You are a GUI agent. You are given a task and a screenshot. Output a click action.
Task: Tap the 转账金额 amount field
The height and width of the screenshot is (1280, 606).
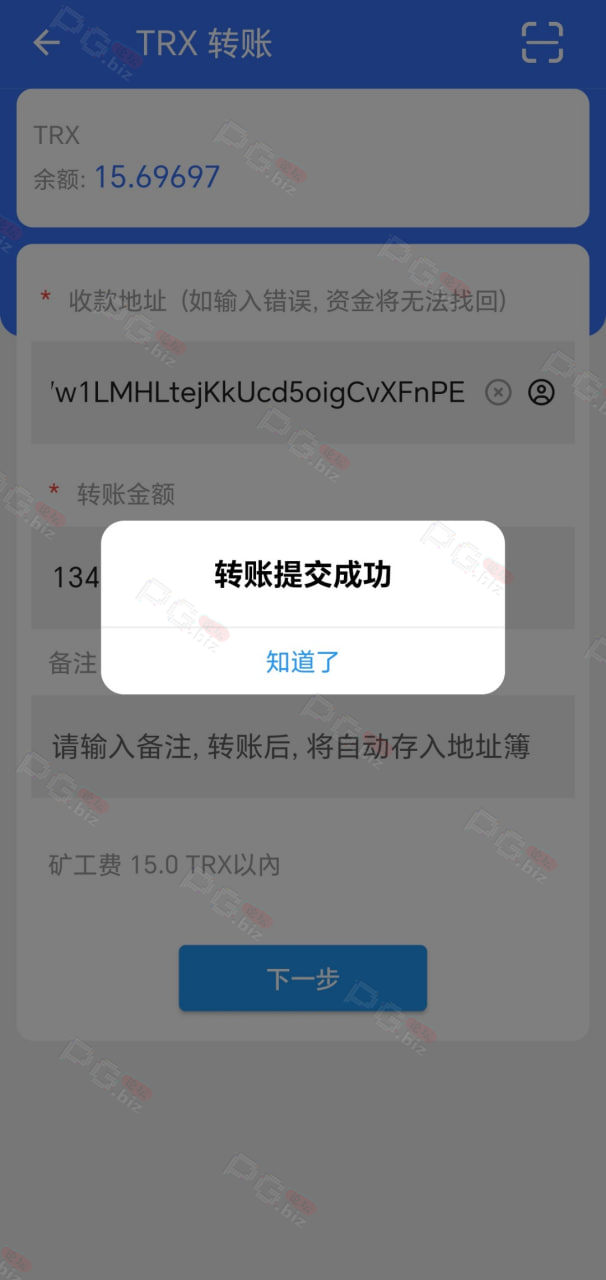click(x=302, y=577)
